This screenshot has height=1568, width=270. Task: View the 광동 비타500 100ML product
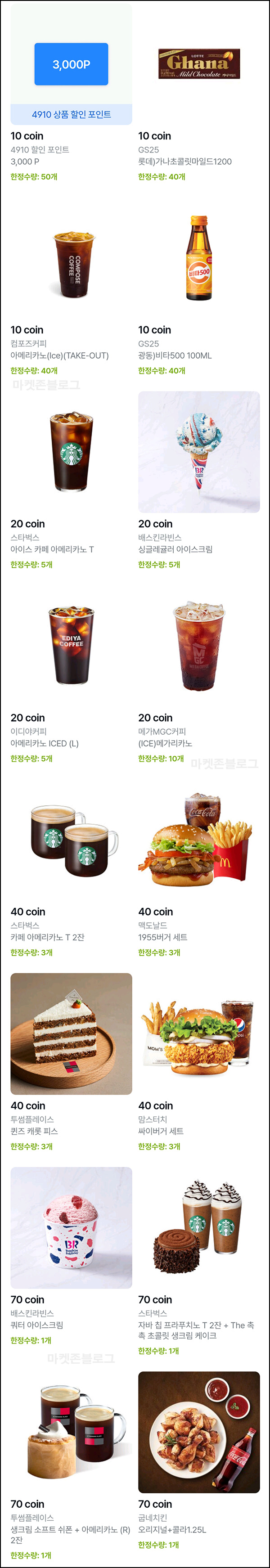199,258
